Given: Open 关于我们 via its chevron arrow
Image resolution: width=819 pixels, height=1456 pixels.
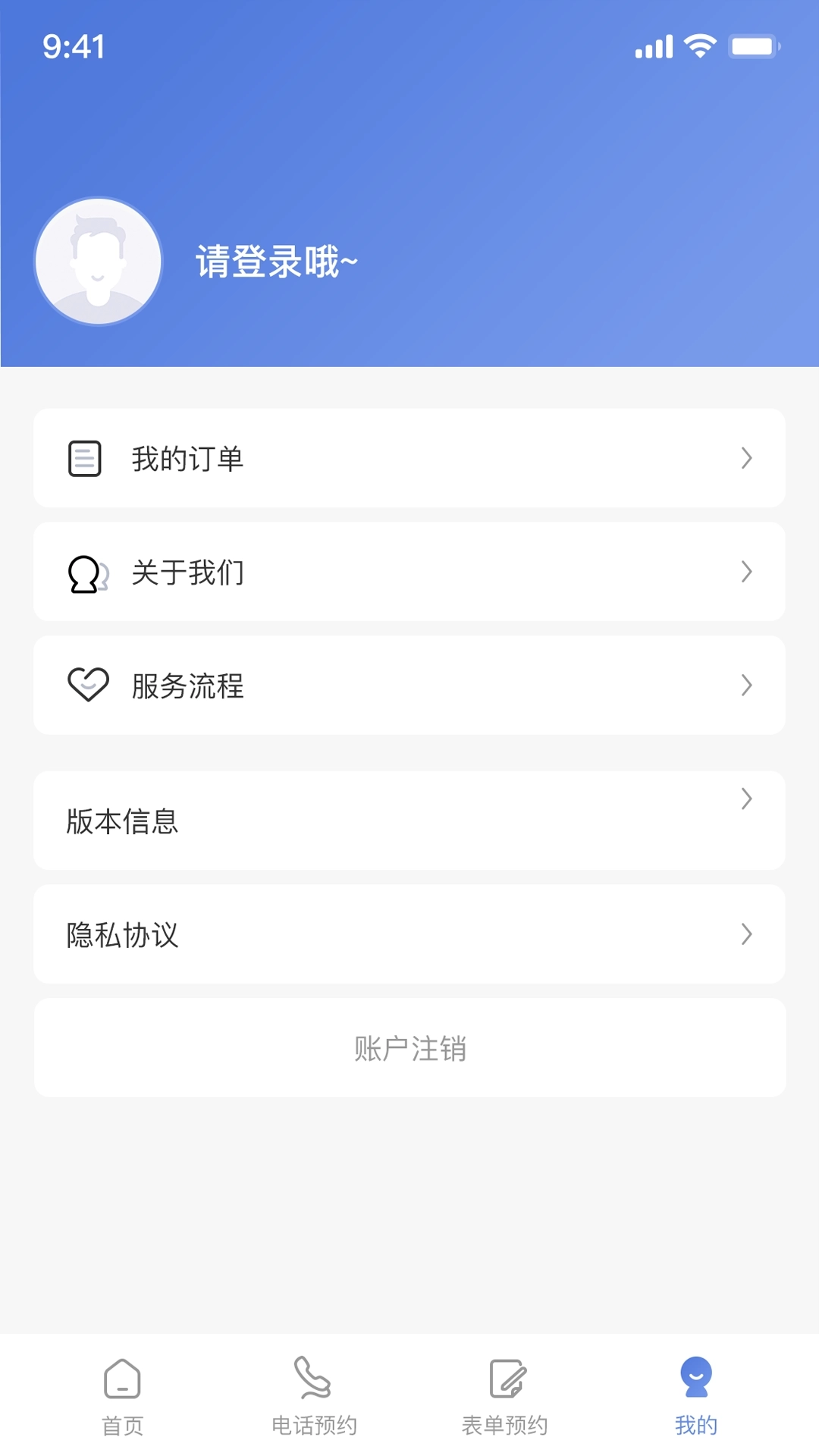Looking at the screenshot, I should (x=748, y=573).
